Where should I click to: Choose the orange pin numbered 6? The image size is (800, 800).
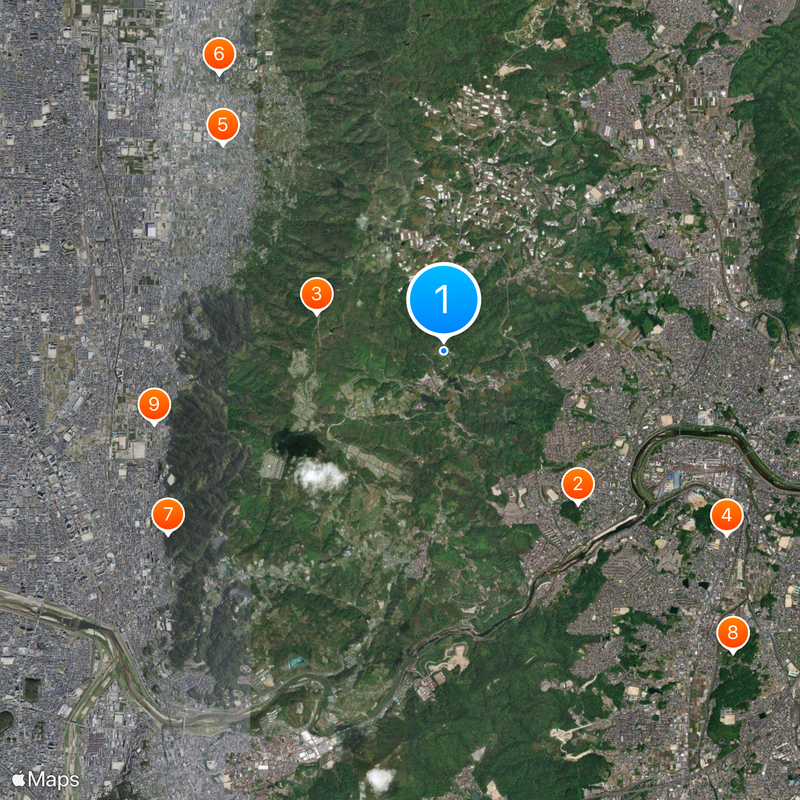click(219, 55)
